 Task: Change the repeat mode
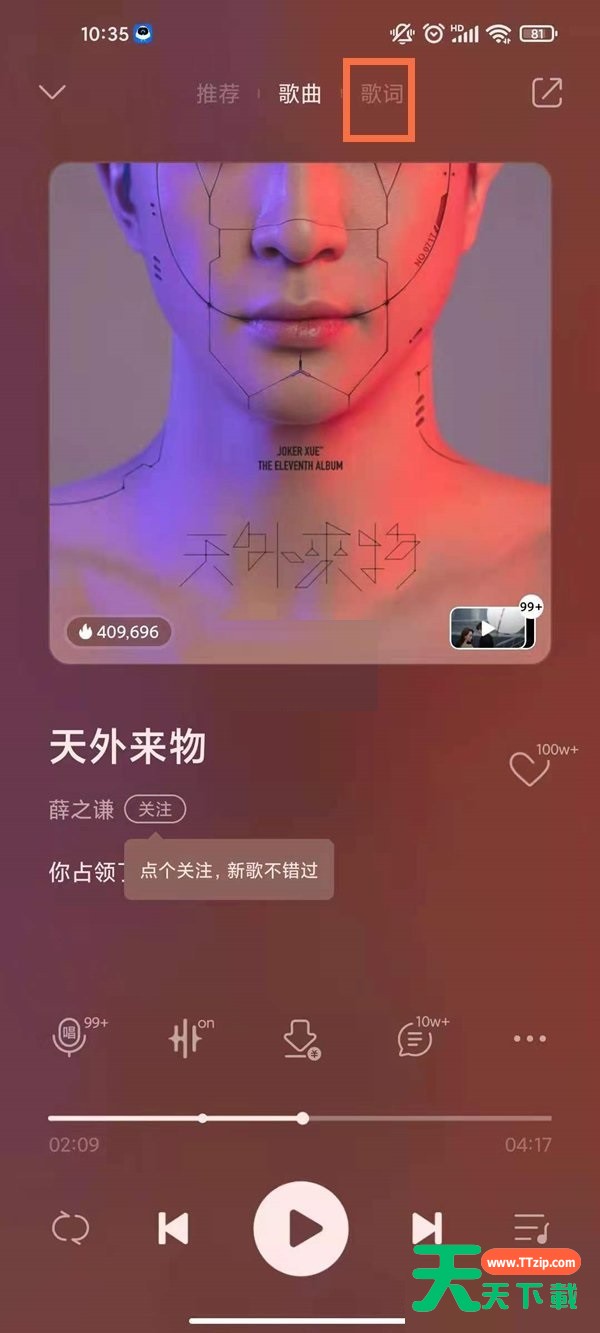[x=70, y=1228]
